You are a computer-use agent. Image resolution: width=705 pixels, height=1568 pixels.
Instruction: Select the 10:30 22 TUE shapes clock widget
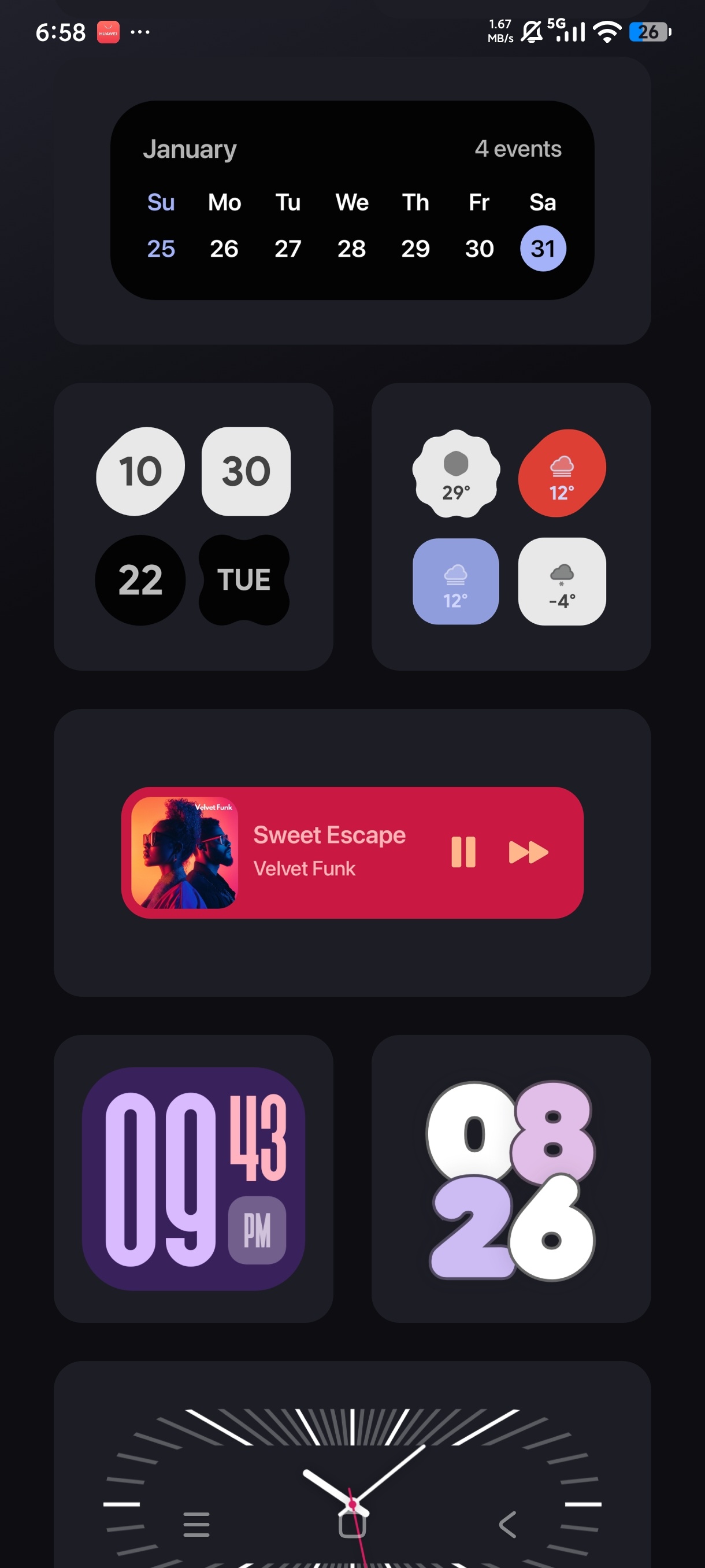[193, 527]
